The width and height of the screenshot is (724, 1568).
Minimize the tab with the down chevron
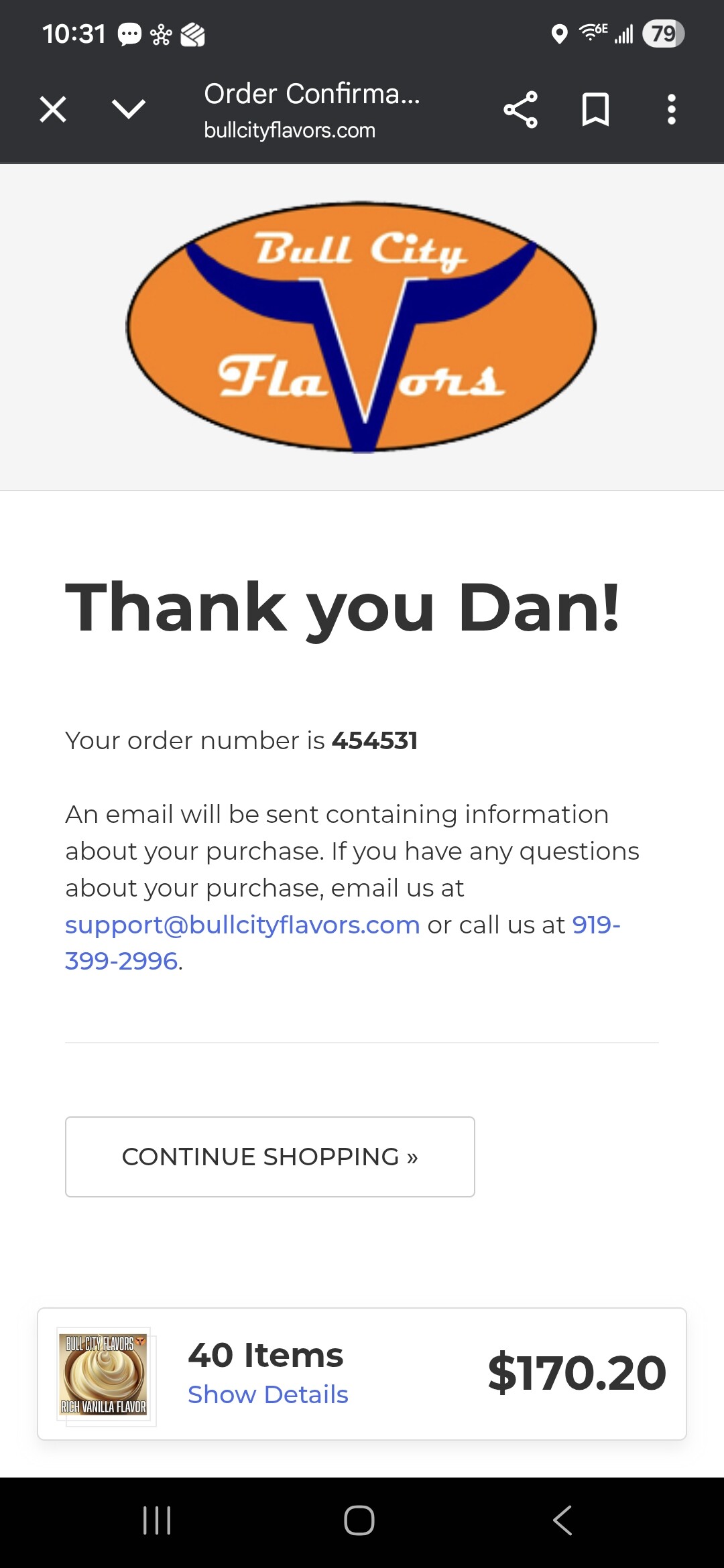pos(129,109)
